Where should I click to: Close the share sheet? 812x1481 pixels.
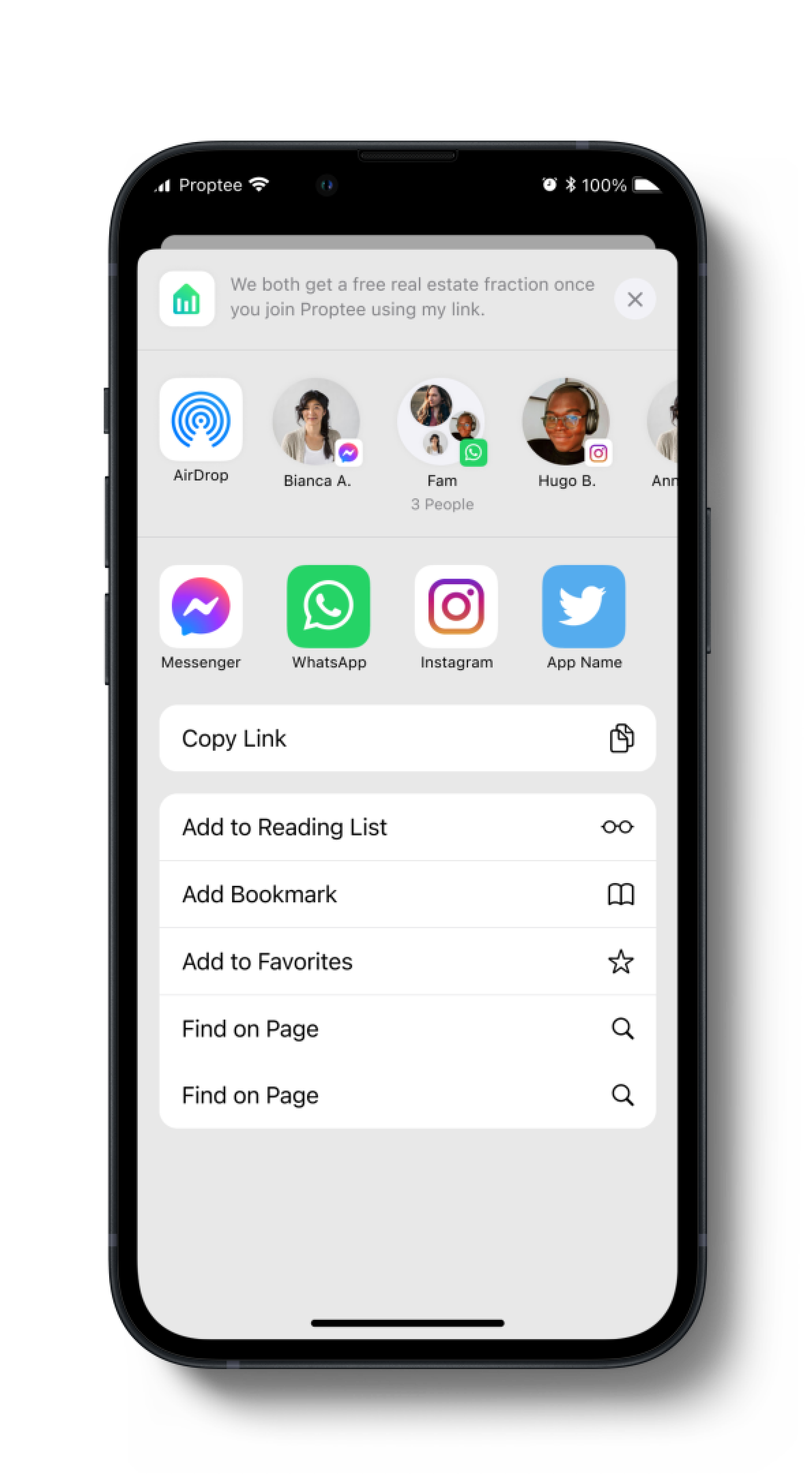click(635, 299)
